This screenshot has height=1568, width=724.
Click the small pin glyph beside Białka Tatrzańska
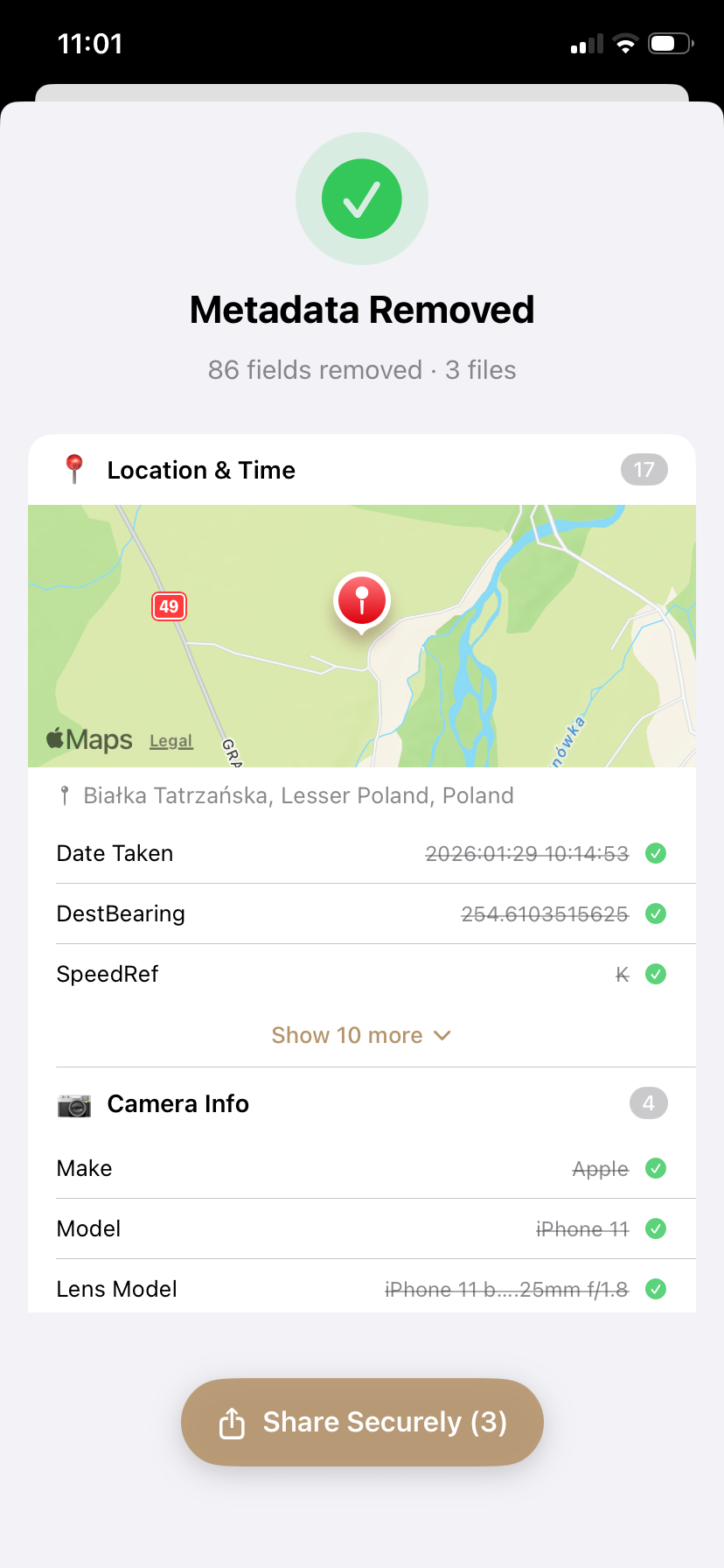[x=63, y=795]
